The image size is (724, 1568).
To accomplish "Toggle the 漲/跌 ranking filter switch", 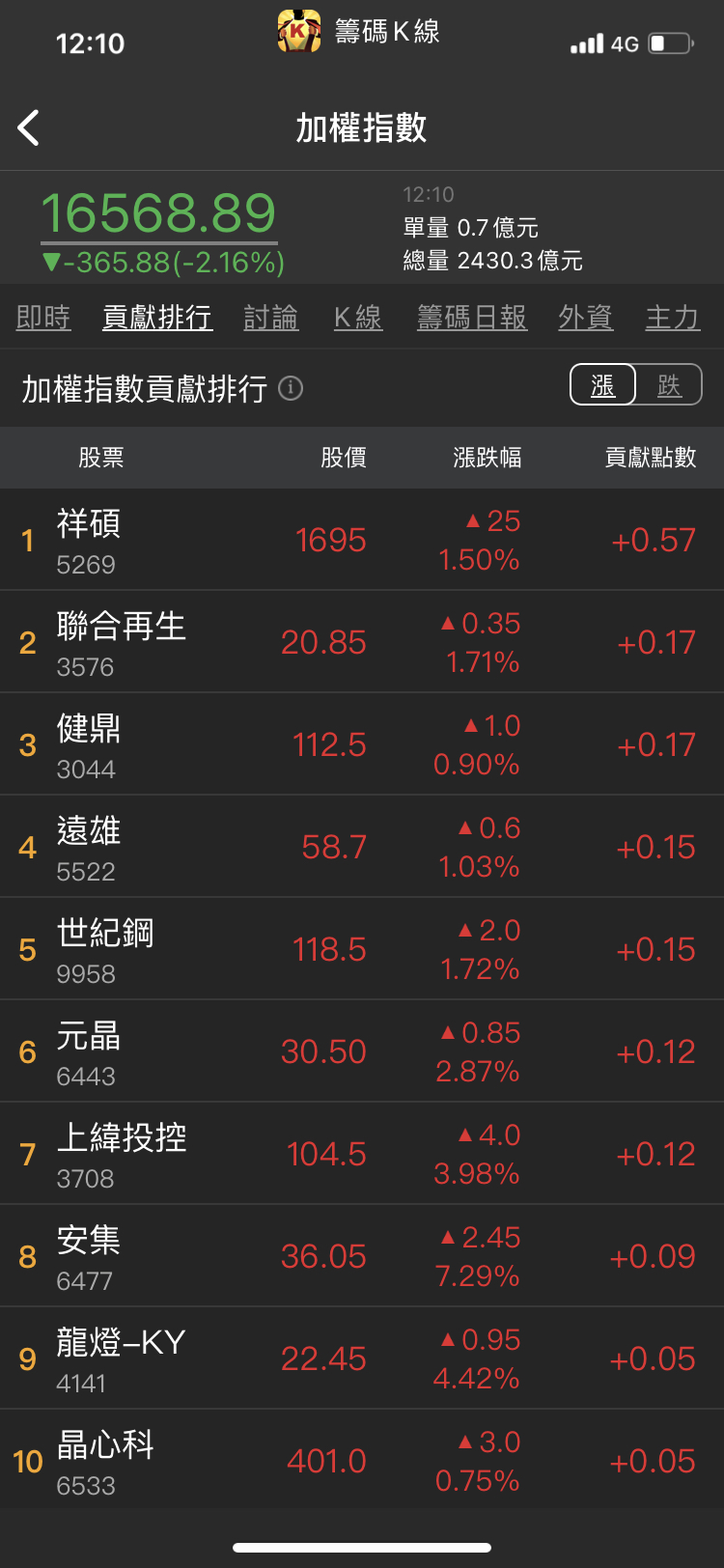I will pyautogui.click(x=635, y=384).
